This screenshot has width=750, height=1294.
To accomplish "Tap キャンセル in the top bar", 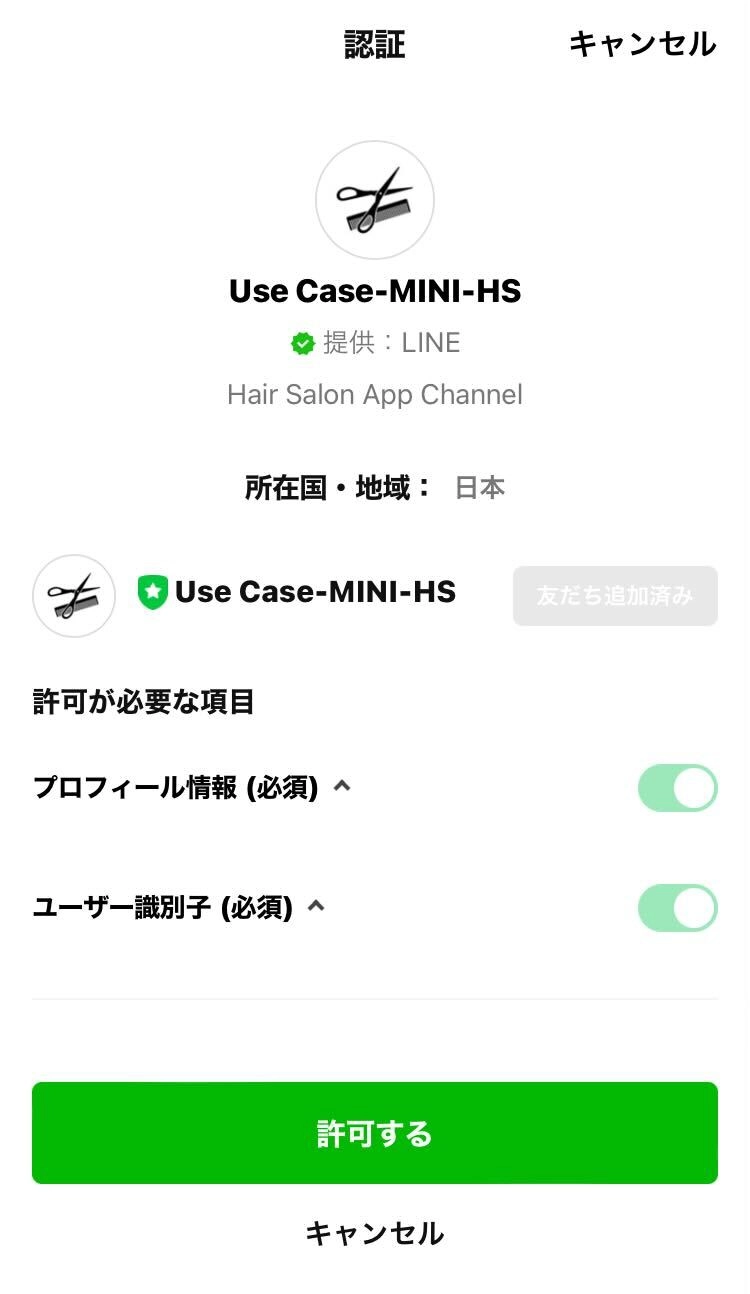I will point(642,44).
